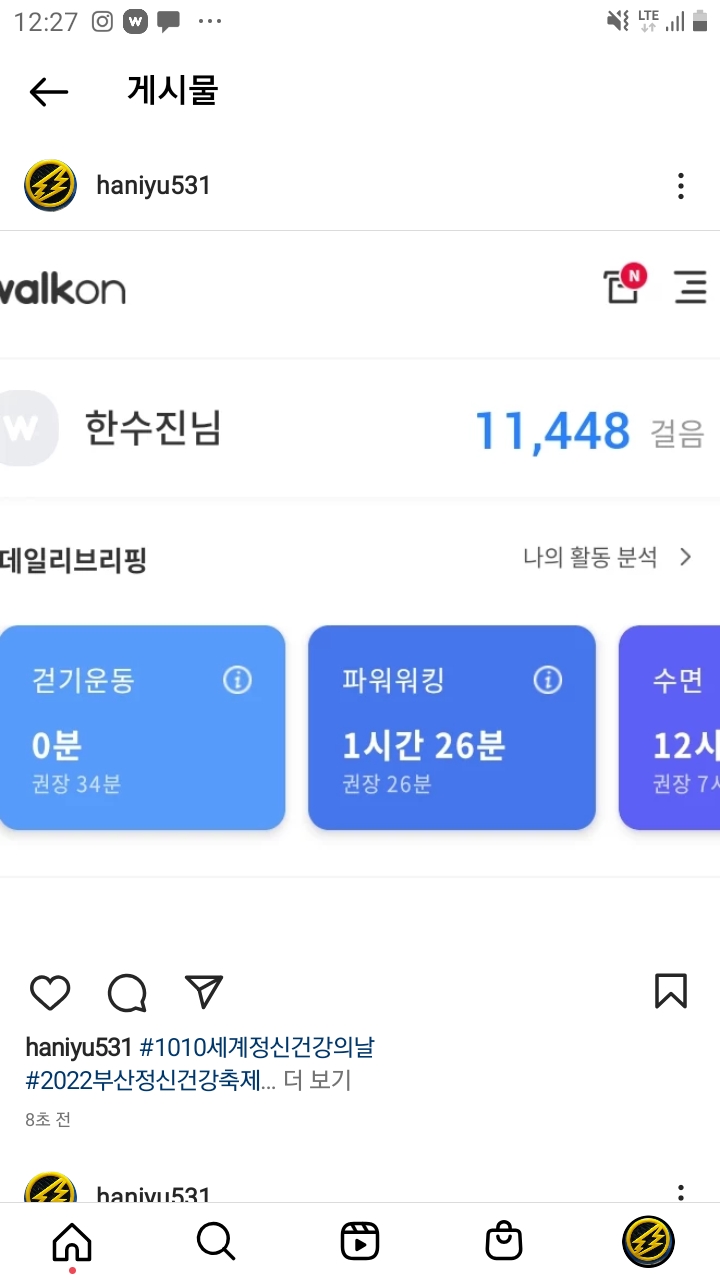Go back using the arrow
Screen dimensions: 720x1280
[48, 92]
